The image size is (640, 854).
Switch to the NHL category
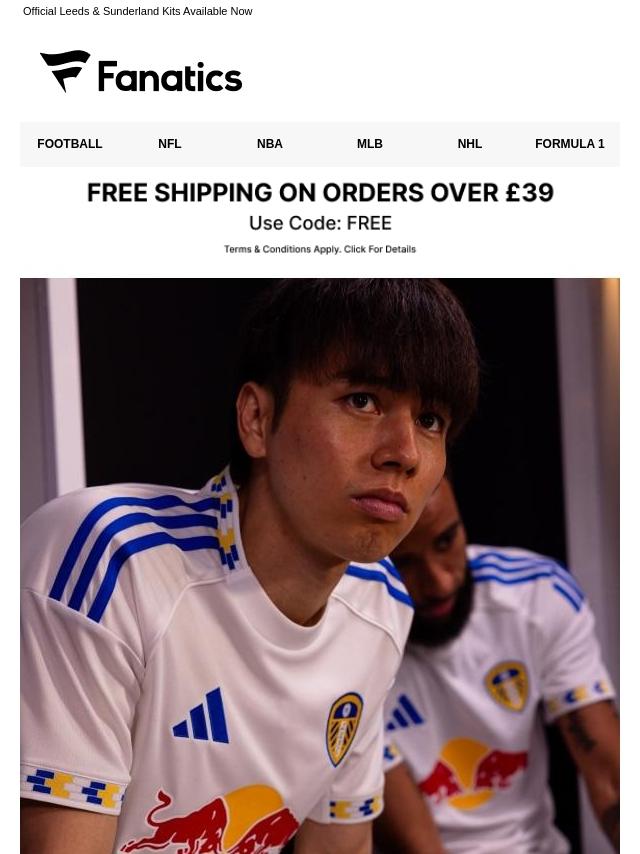[470, 144]
